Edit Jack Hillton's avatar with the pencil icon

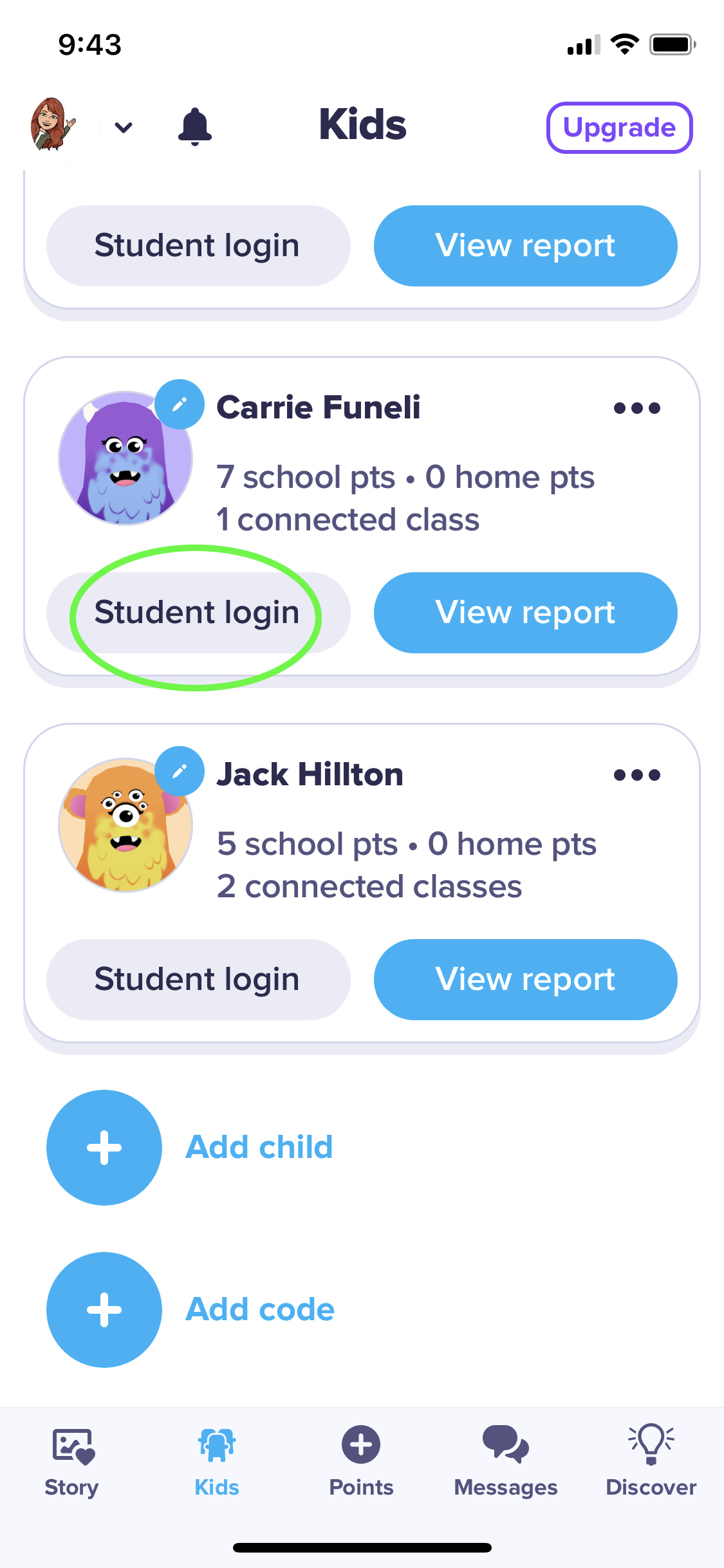coord(178,770)
